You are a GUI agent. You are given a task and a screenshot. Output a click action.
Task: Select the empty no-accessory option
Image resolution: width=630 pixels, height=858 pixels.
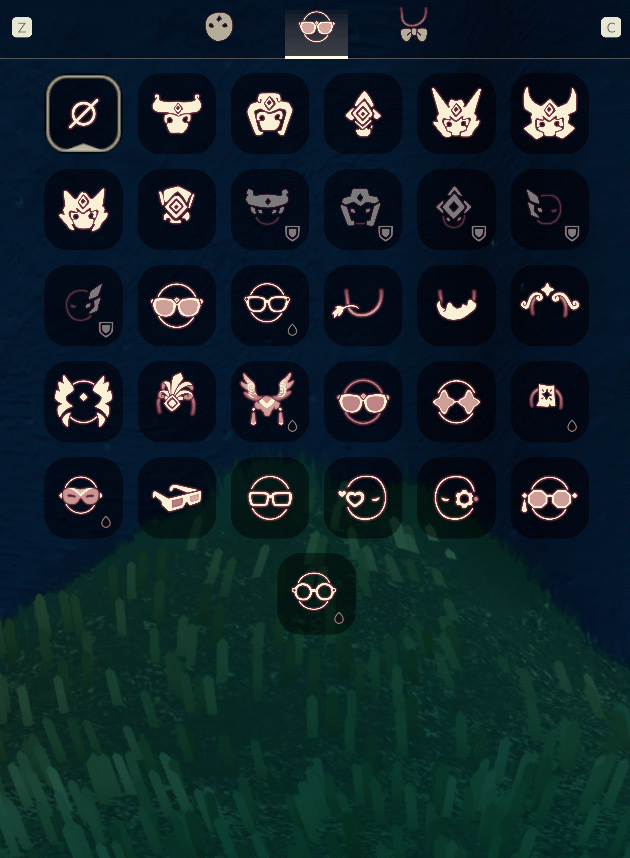click(83, 113)
